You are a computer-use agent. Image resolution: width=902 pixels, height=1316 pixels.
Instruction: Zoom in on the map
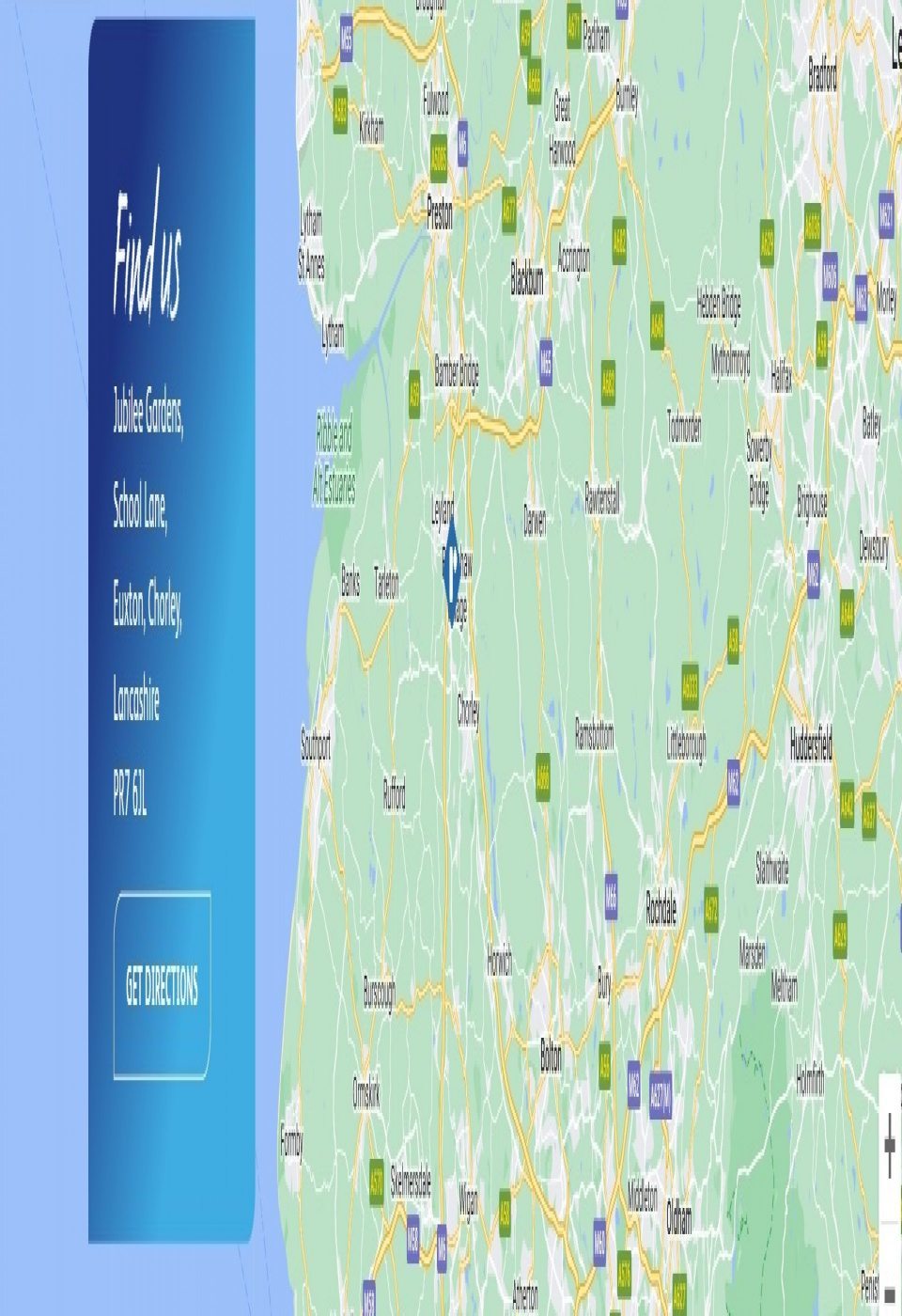coord(890,1145)
